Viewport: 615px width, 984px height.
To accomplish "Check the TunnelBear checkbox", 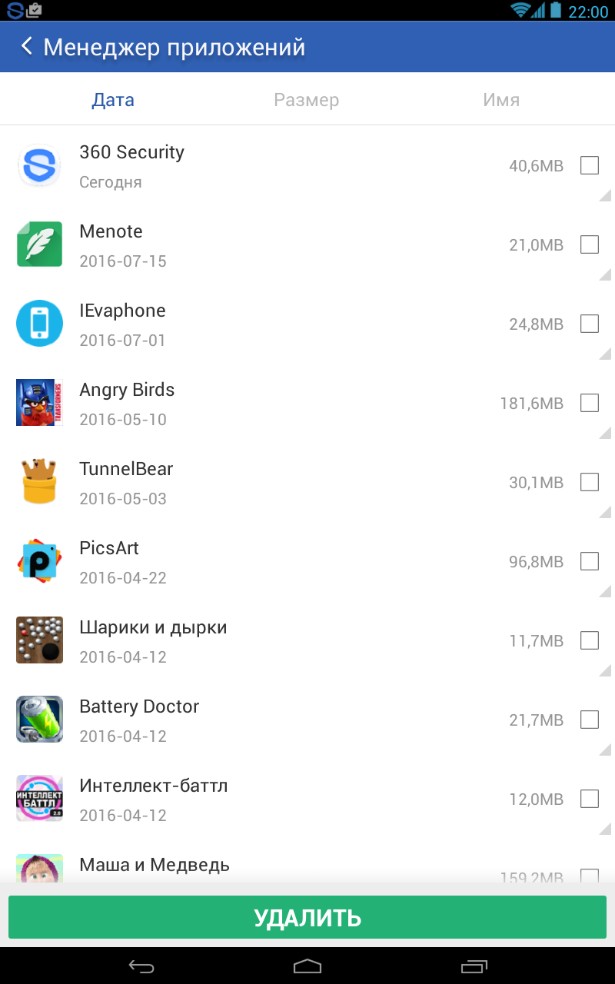I will tap(589, 482).
